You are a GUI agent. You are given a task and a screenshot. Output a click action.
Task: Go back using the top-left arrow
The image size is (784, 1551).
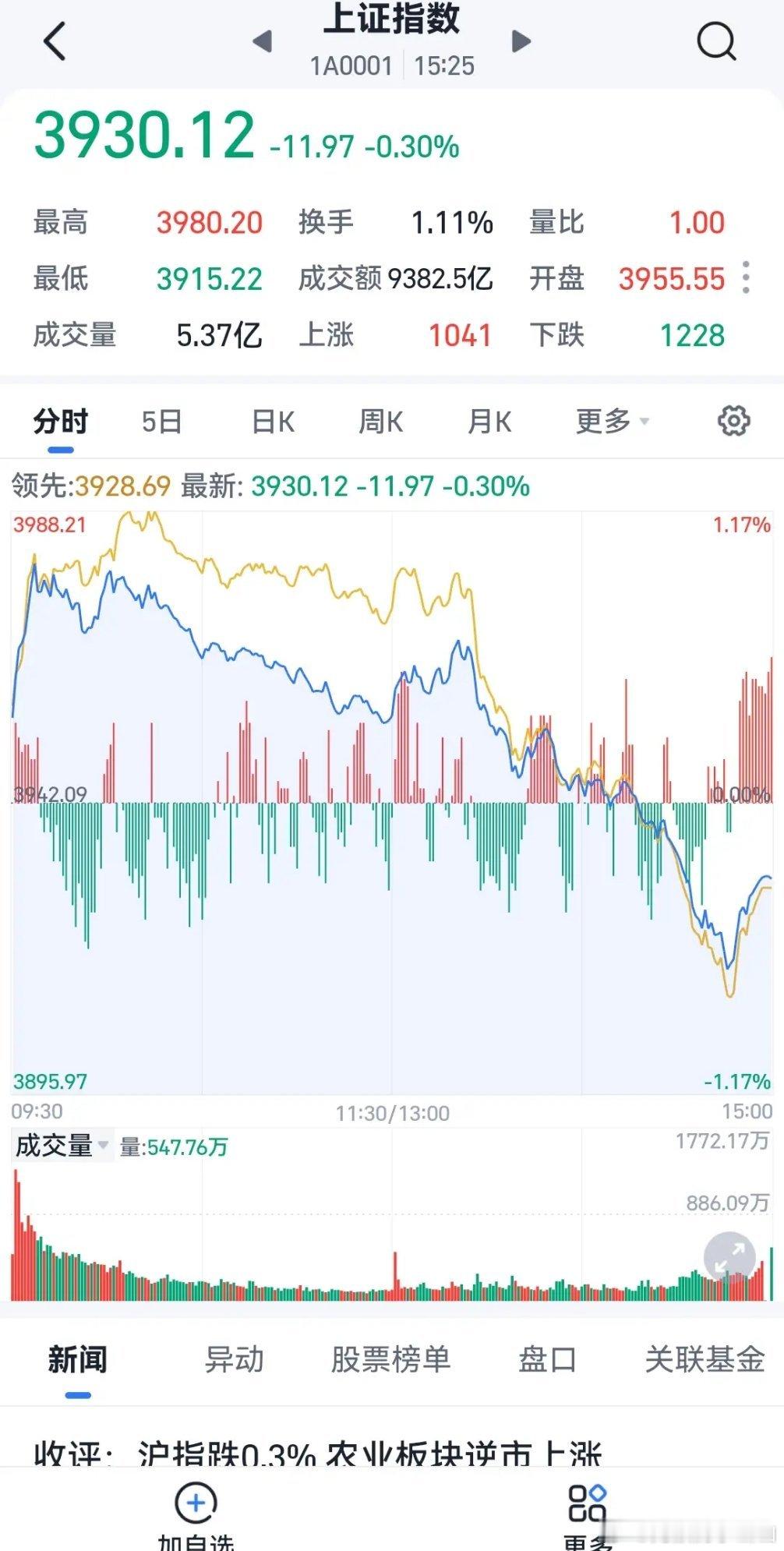[x=55, y=41]
